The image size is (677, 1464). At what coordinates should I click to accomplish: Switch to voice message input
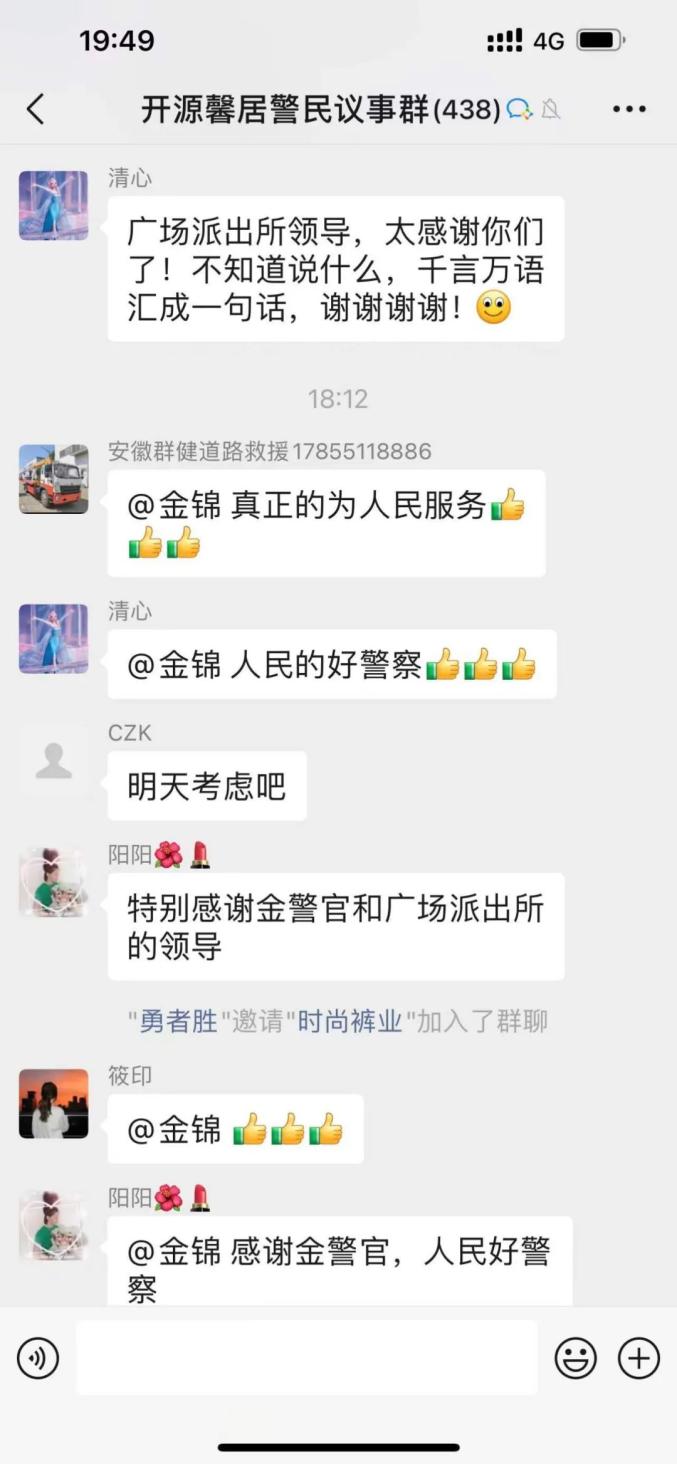[38, 1358]
